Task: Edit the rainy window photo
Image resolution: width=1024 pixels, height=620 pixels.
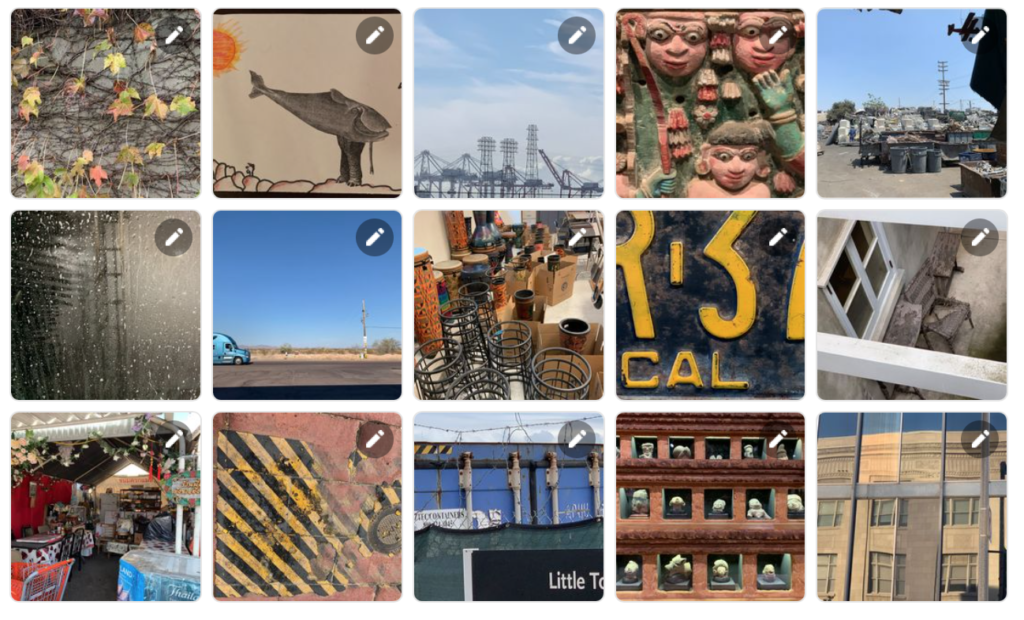Action: point(174,238)
